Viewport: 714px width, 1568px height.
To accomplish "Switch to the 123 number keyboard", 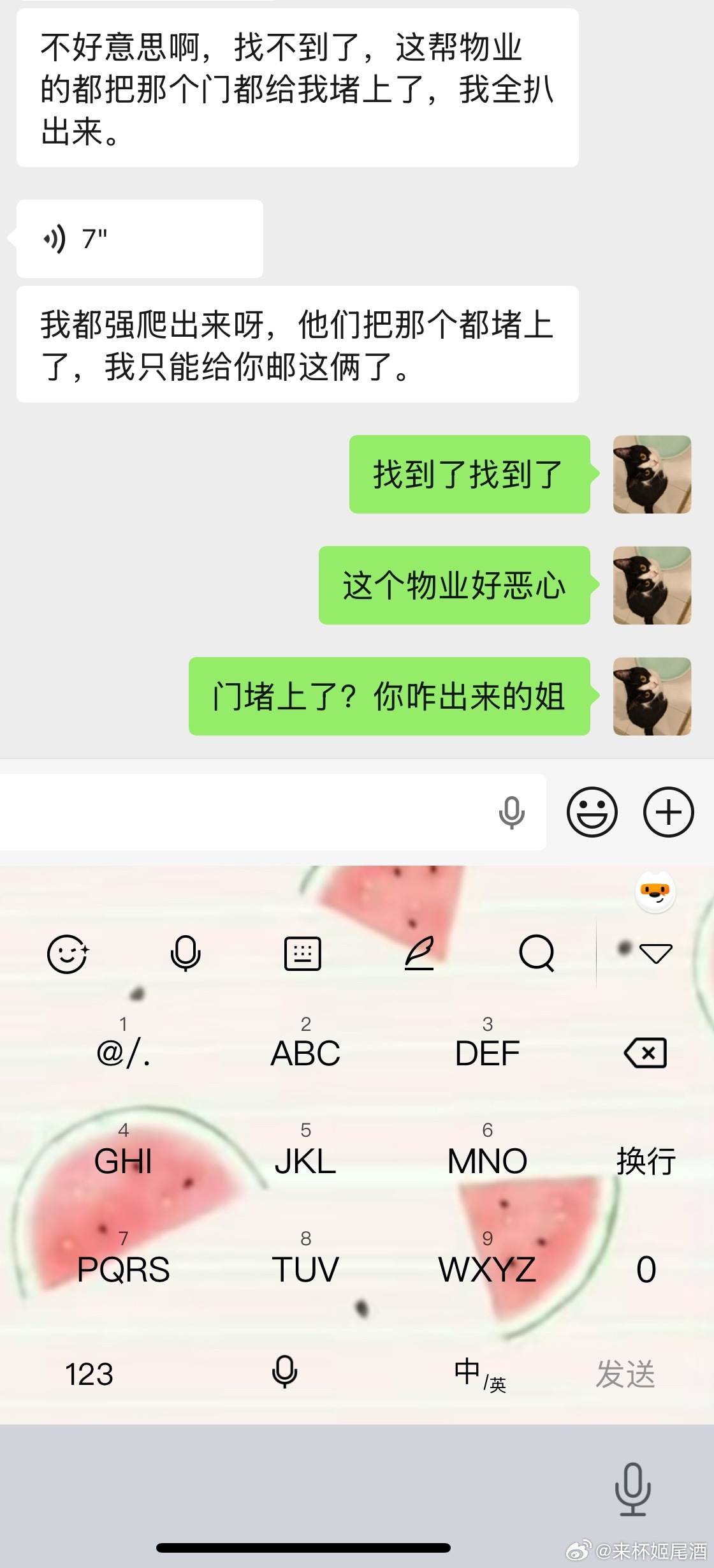I will [89, 1373].
